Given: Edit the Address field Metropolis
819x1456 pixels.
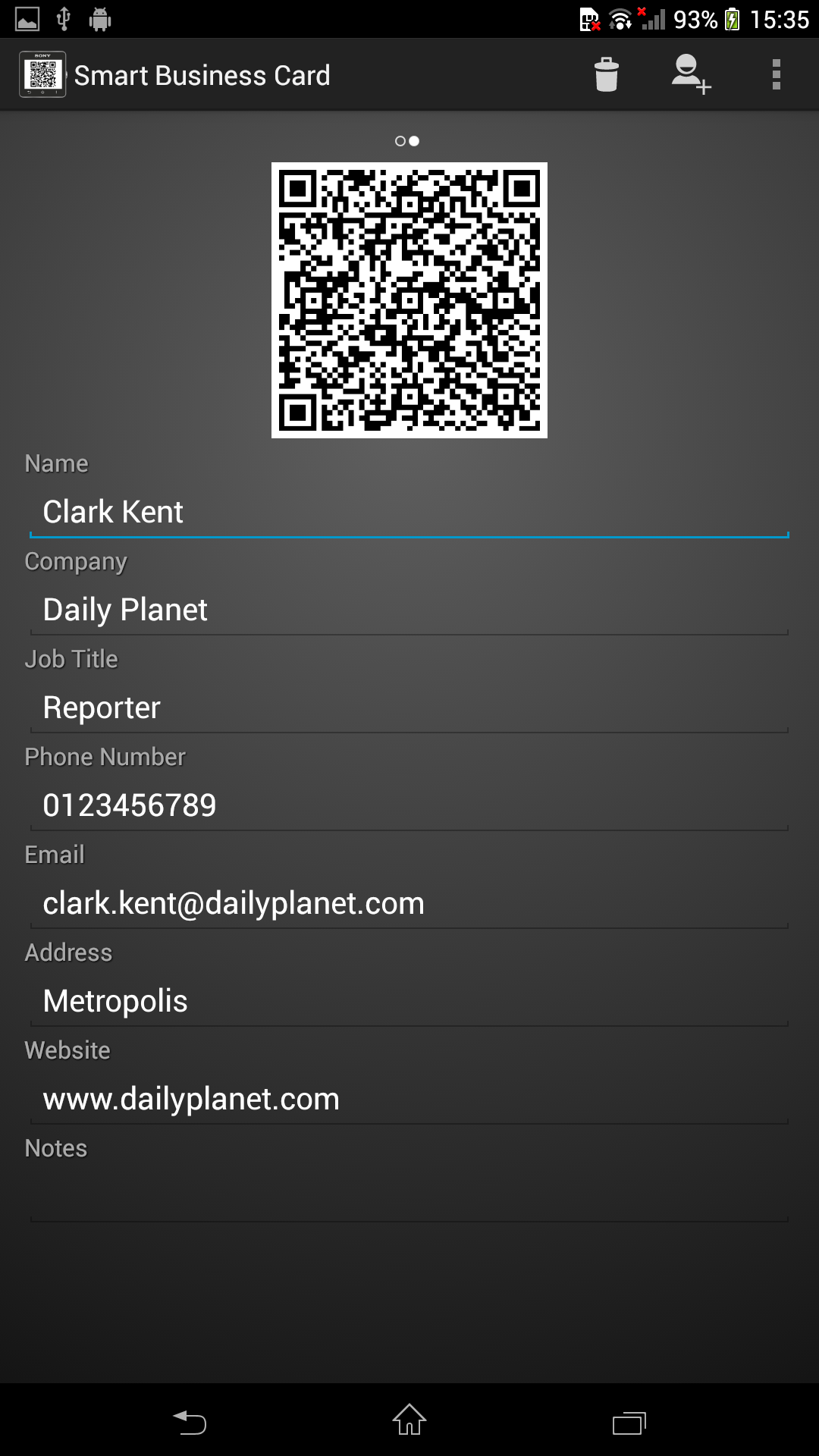Looking at the screenshot, I should pyautogui.click(x=409, y=1002).
